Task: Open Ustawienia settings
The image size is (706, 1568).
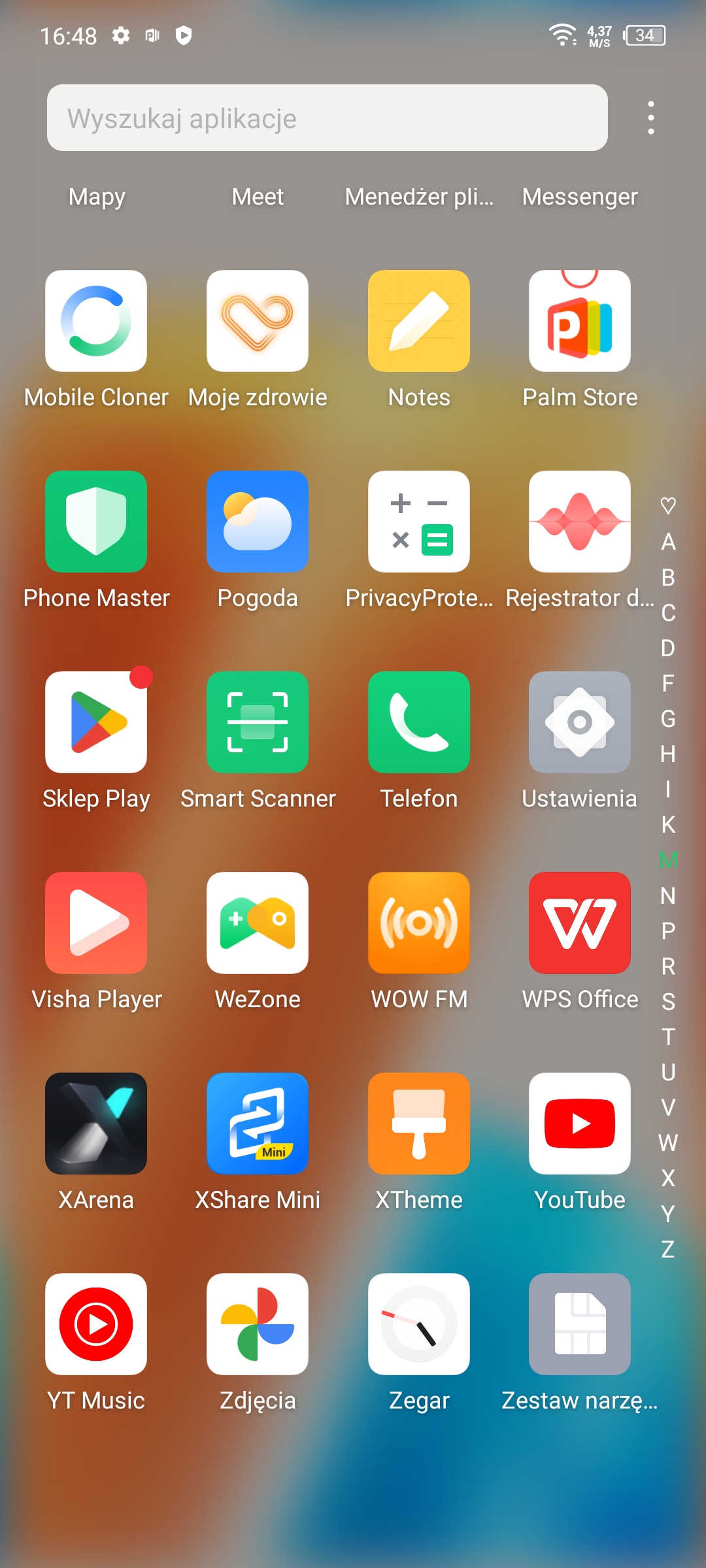Action: (580, 722)
